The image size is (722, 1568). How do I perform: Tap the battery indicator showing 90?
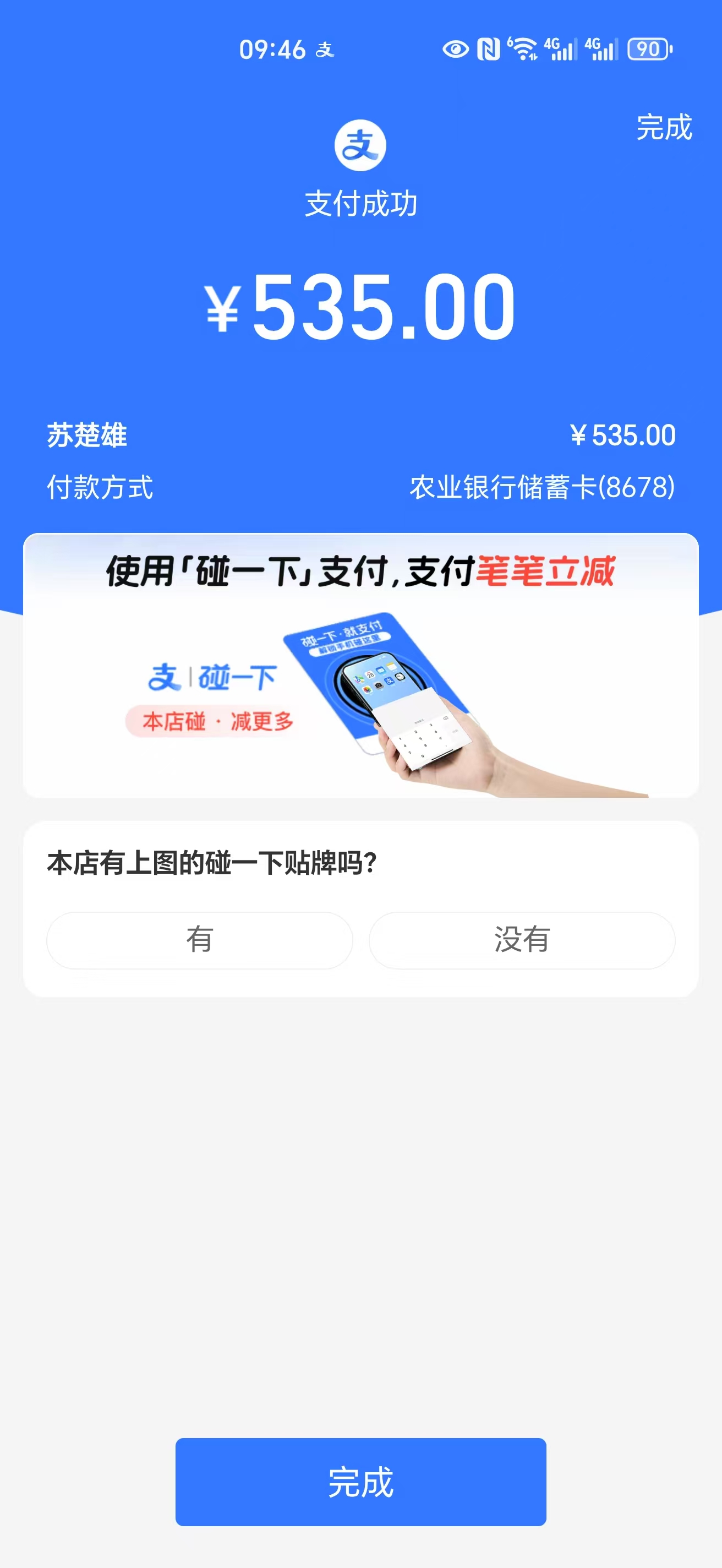[x=647, y=50]
